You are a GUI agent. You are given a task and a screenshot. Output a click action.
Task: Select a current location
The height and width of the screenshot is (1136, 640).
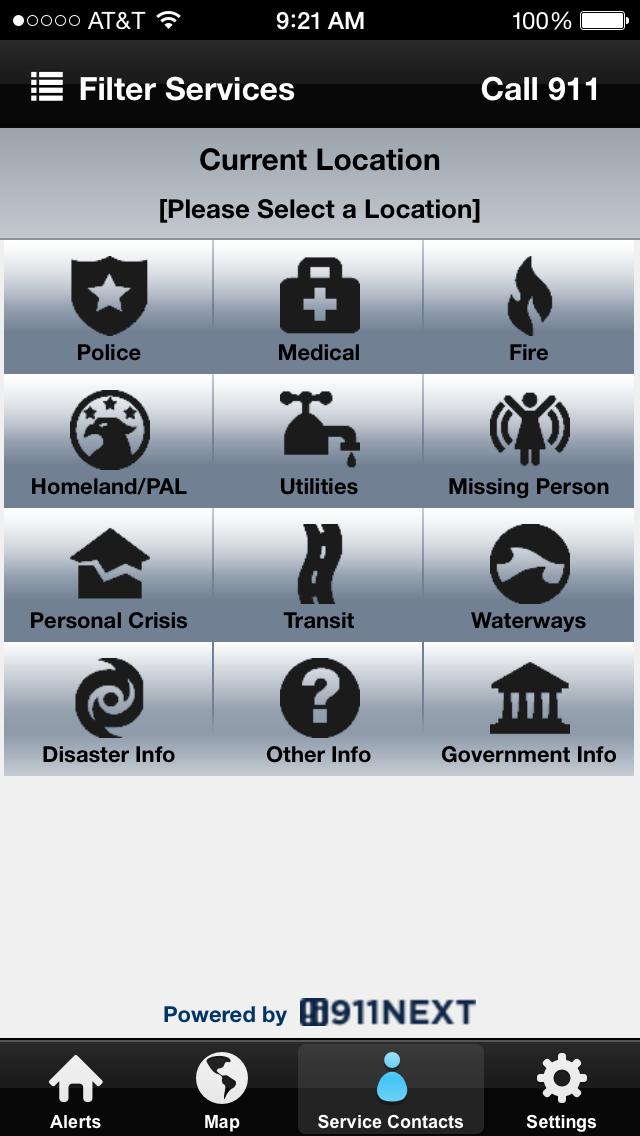click(319, 209)
